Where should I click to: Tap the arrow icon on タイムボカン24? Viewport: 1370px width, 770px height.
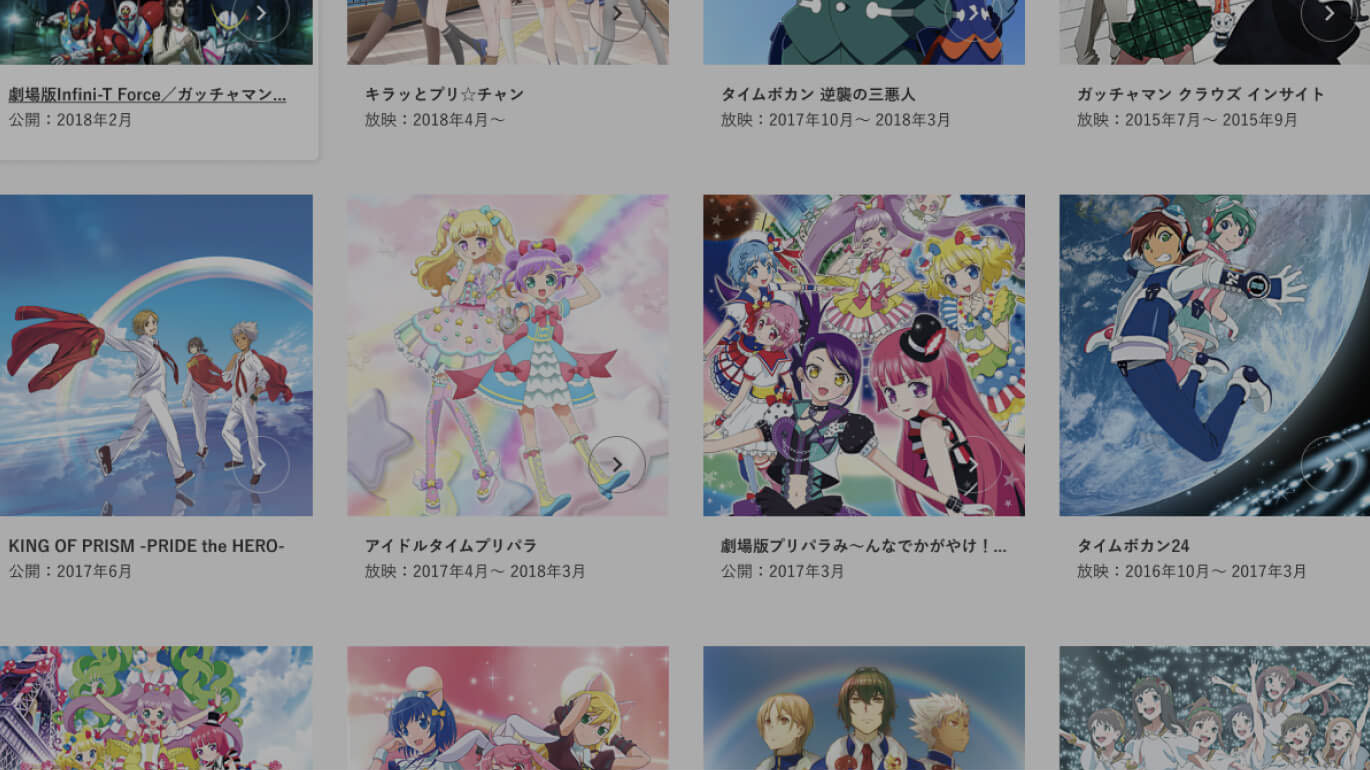1329,464
